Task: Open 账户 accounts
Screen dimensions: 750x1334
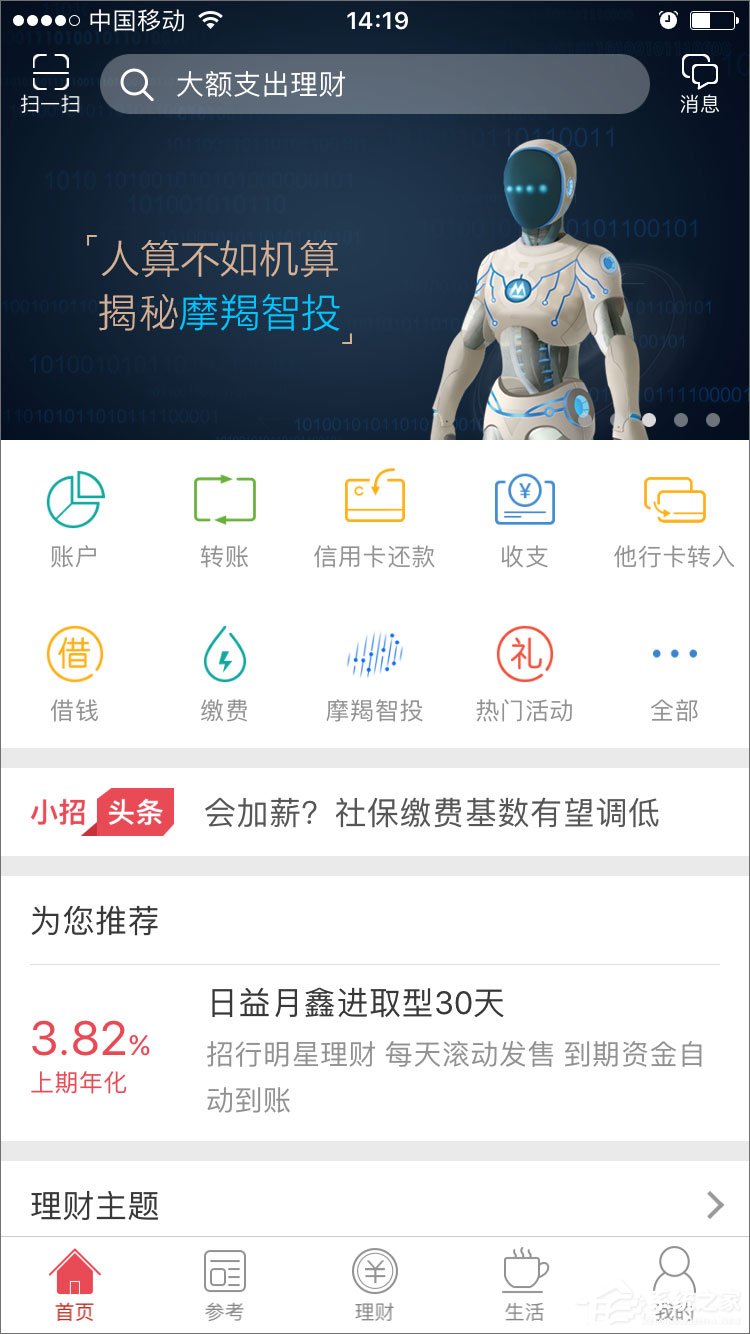Action: tap(75, 519)
